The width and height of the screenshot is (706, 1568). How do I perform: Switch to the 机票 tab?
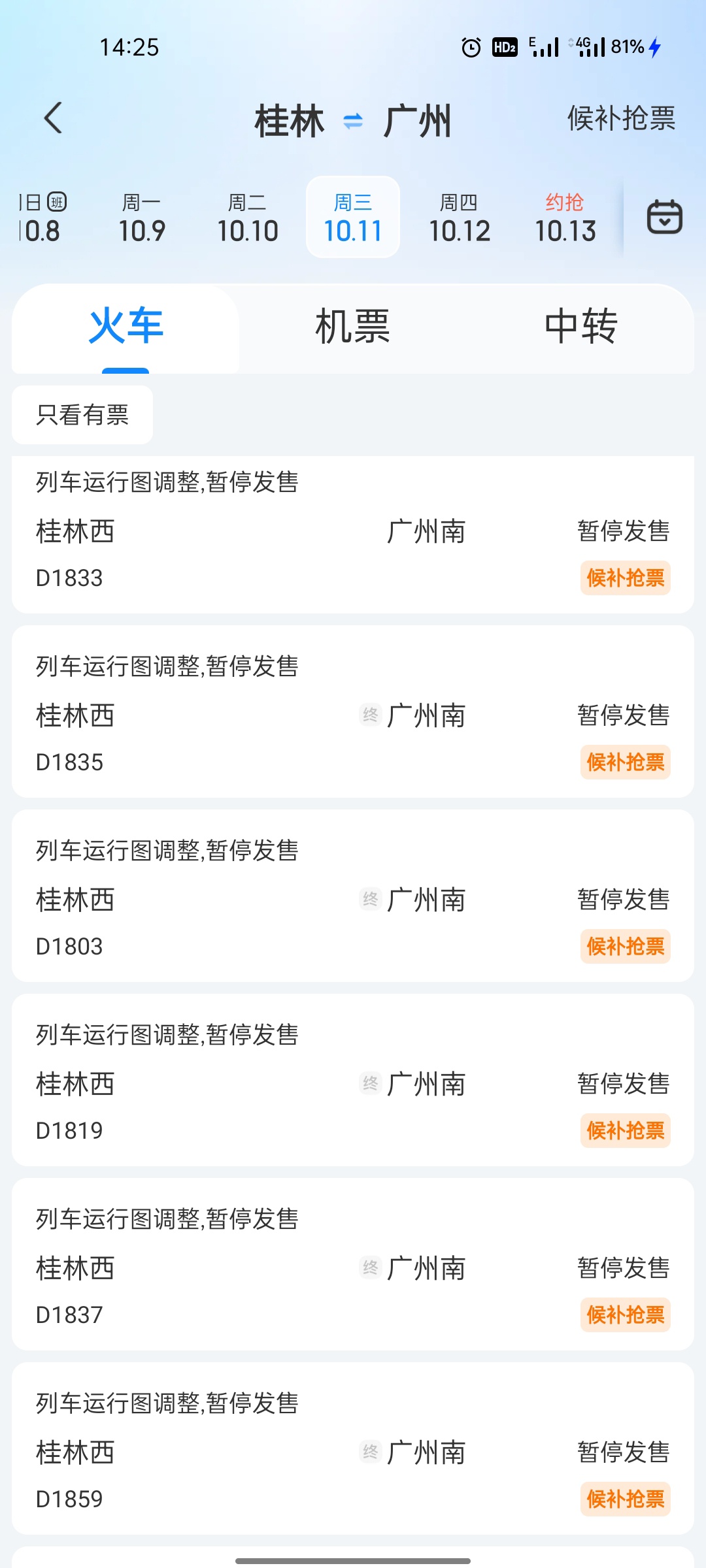click(x=353, y=327)
